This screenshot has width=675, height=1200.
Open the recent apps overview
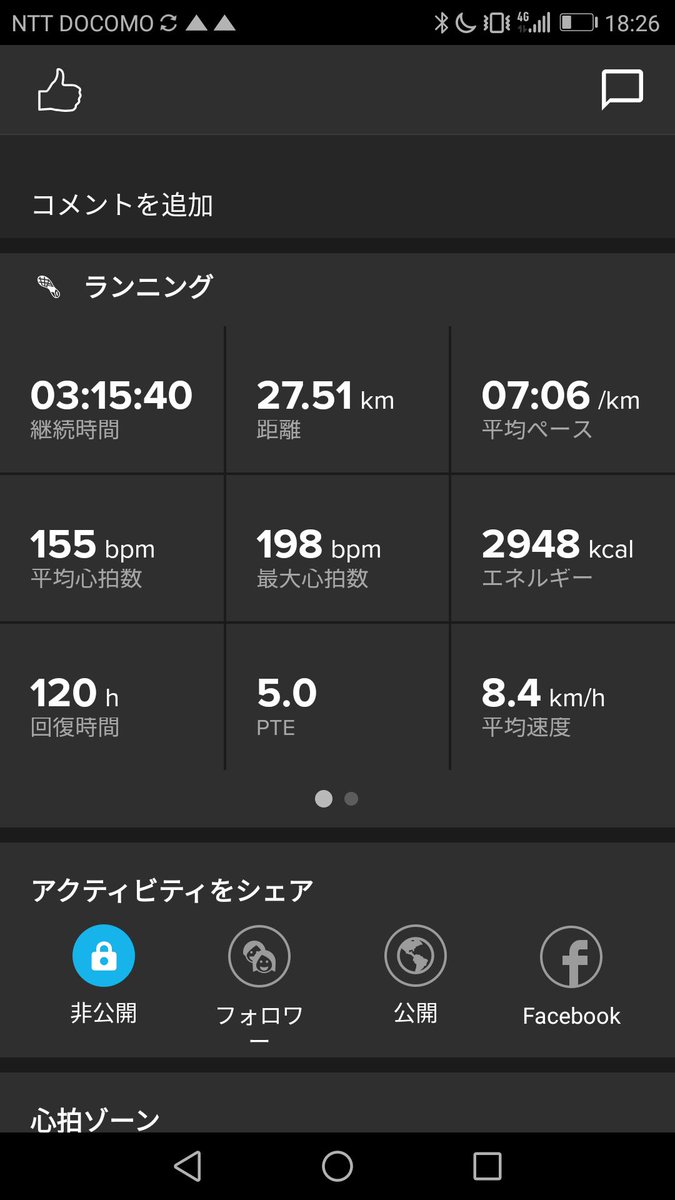tap(487, 1165)
